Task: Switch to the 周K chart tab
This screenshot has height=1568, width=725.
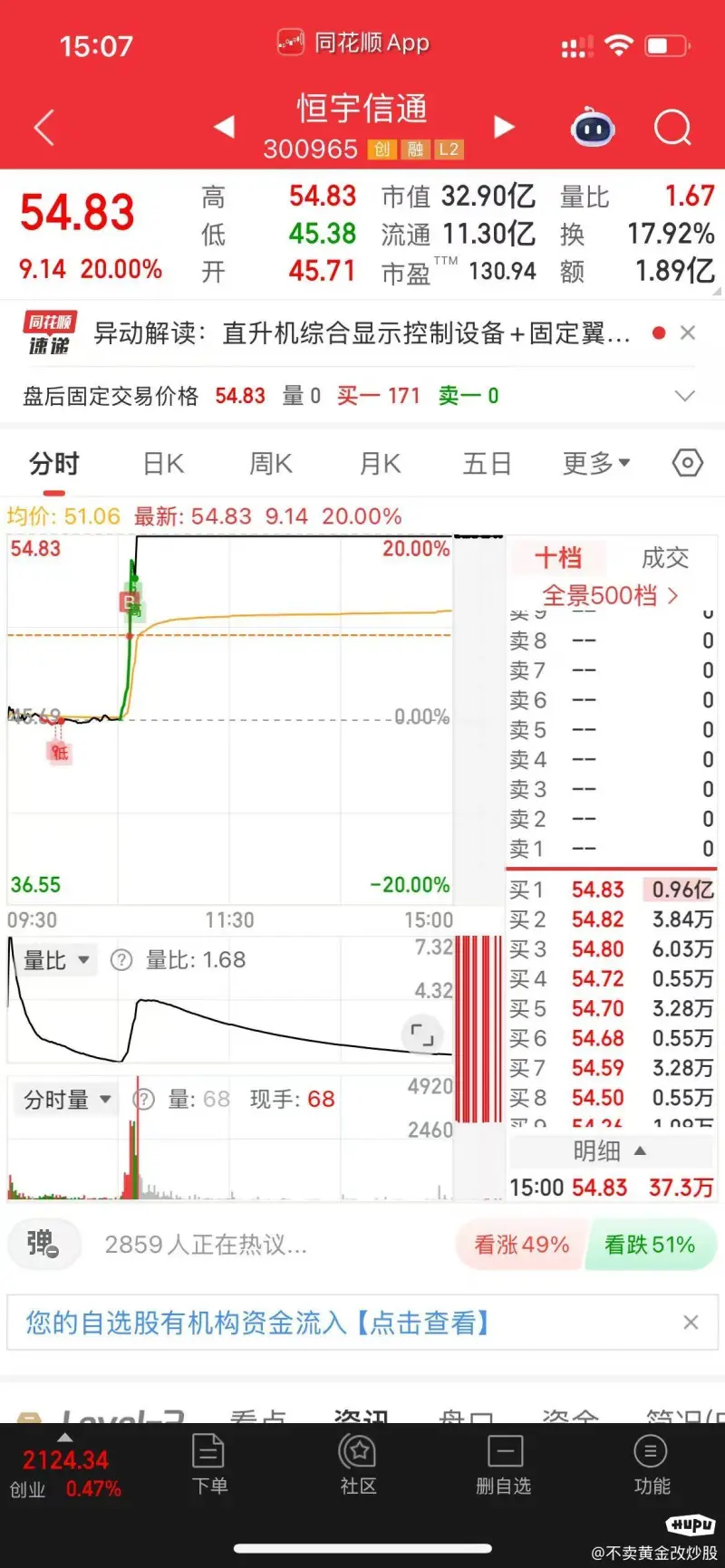Action: tap(271, 464)
